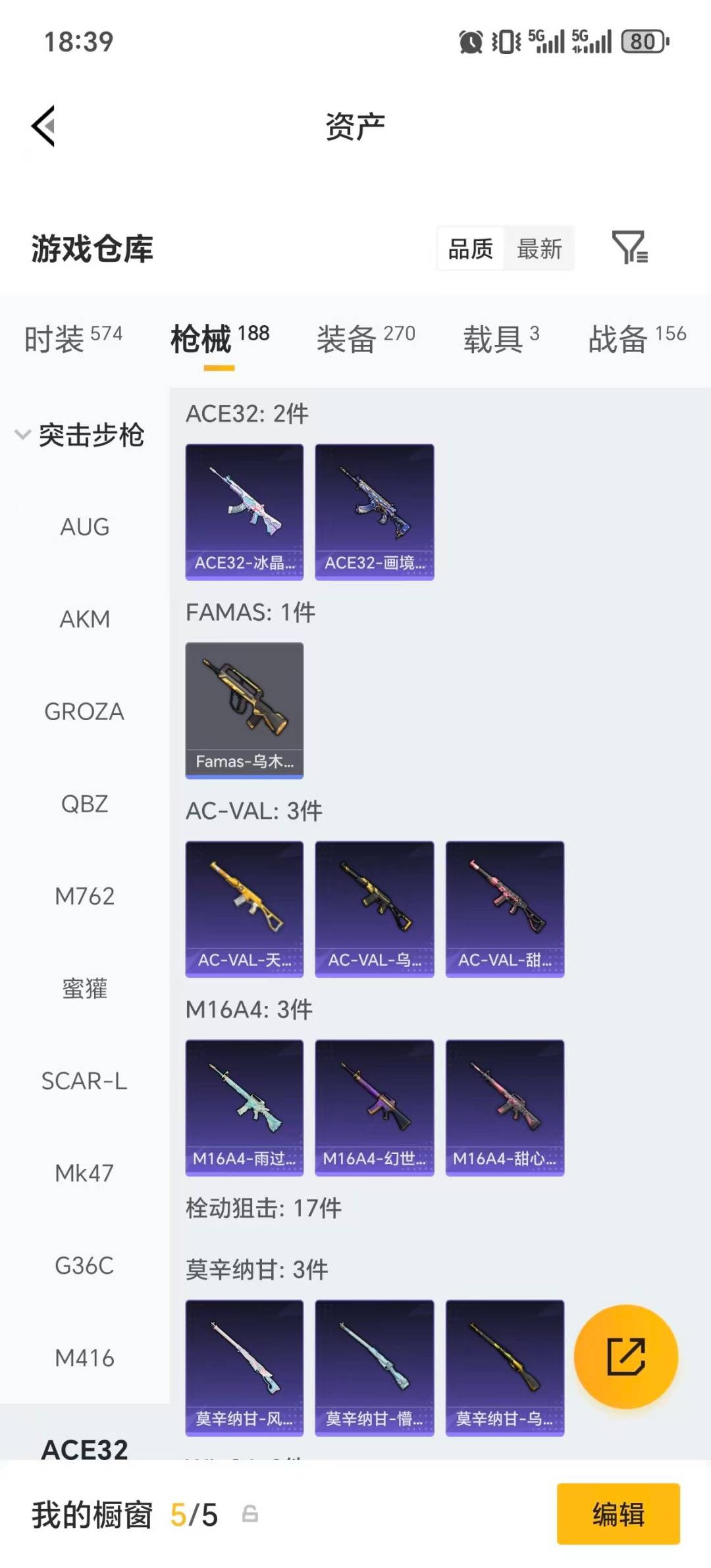Select the 品质 sorting option
The width and height of the screenshot is (711, 1568).
pyautogui.click(x=469, y=248)
